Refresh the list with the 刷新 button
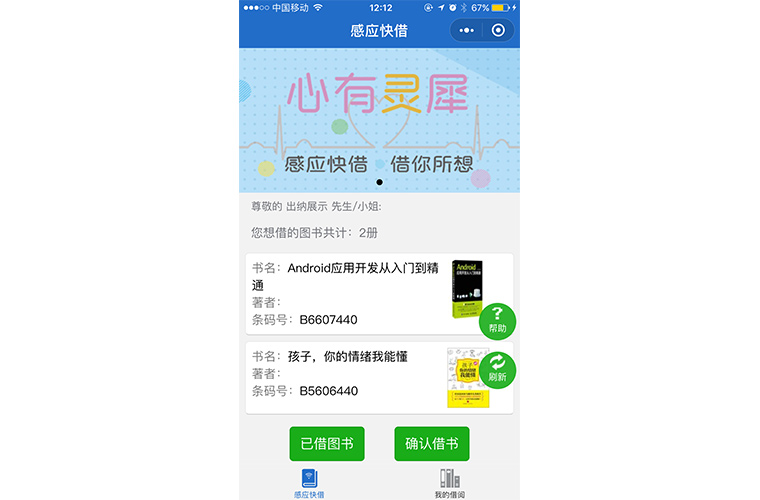760x500 pixels. pos(497,369)
